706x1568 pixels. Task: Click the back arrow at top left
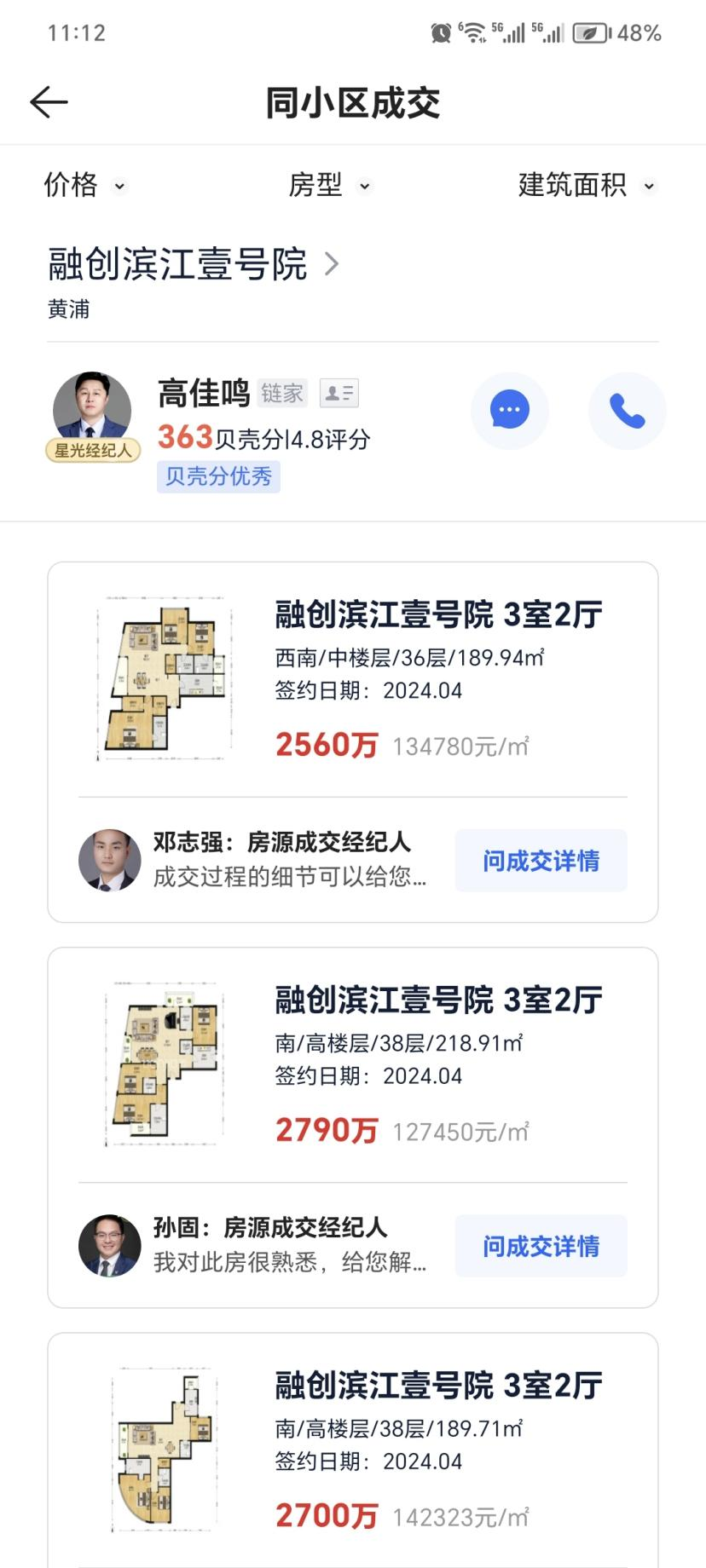pos(47,101)
